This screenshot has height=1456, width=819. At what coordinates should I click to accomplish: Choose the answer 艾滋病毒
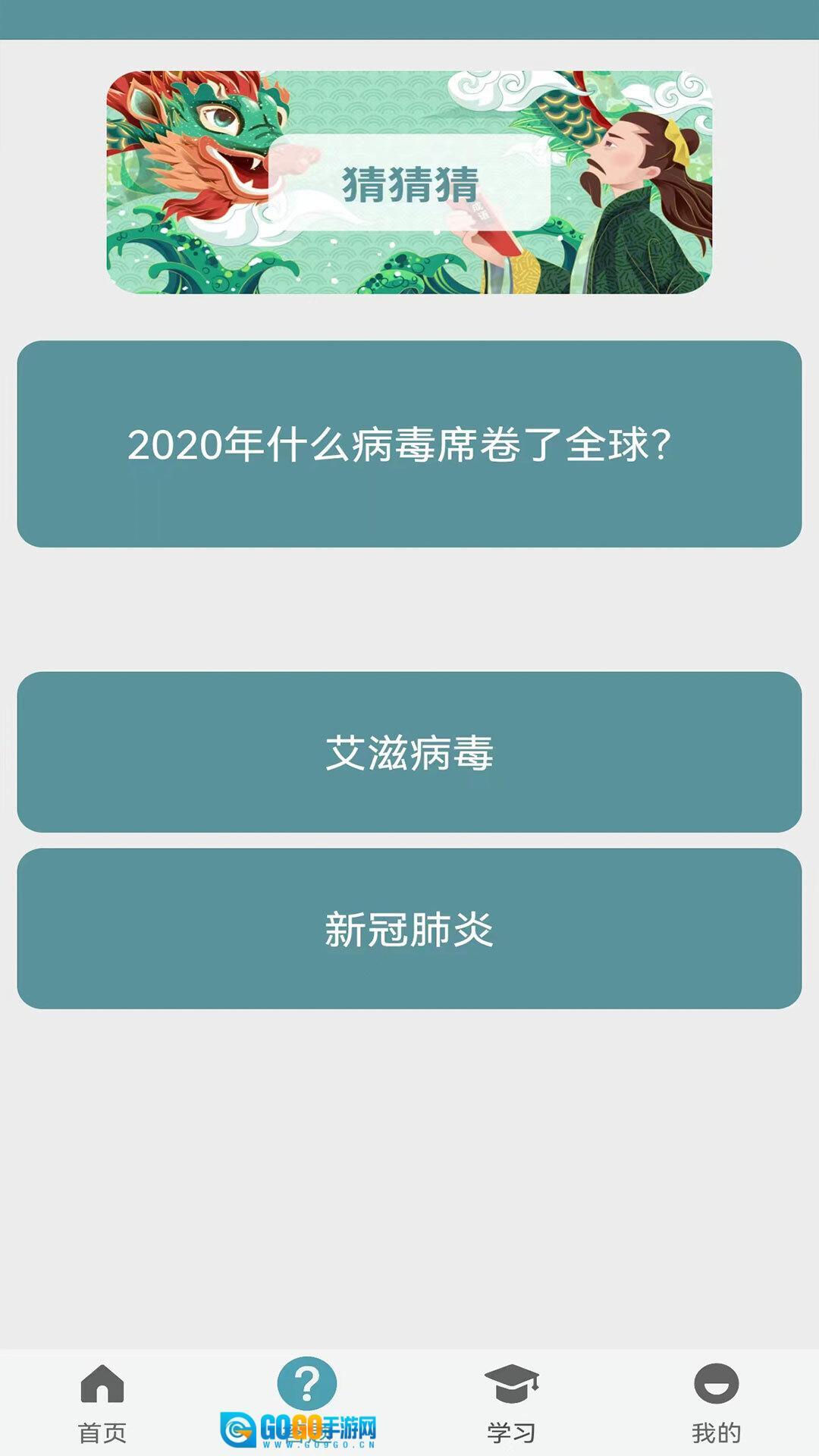pyautogui.click(x=409, y=752)
